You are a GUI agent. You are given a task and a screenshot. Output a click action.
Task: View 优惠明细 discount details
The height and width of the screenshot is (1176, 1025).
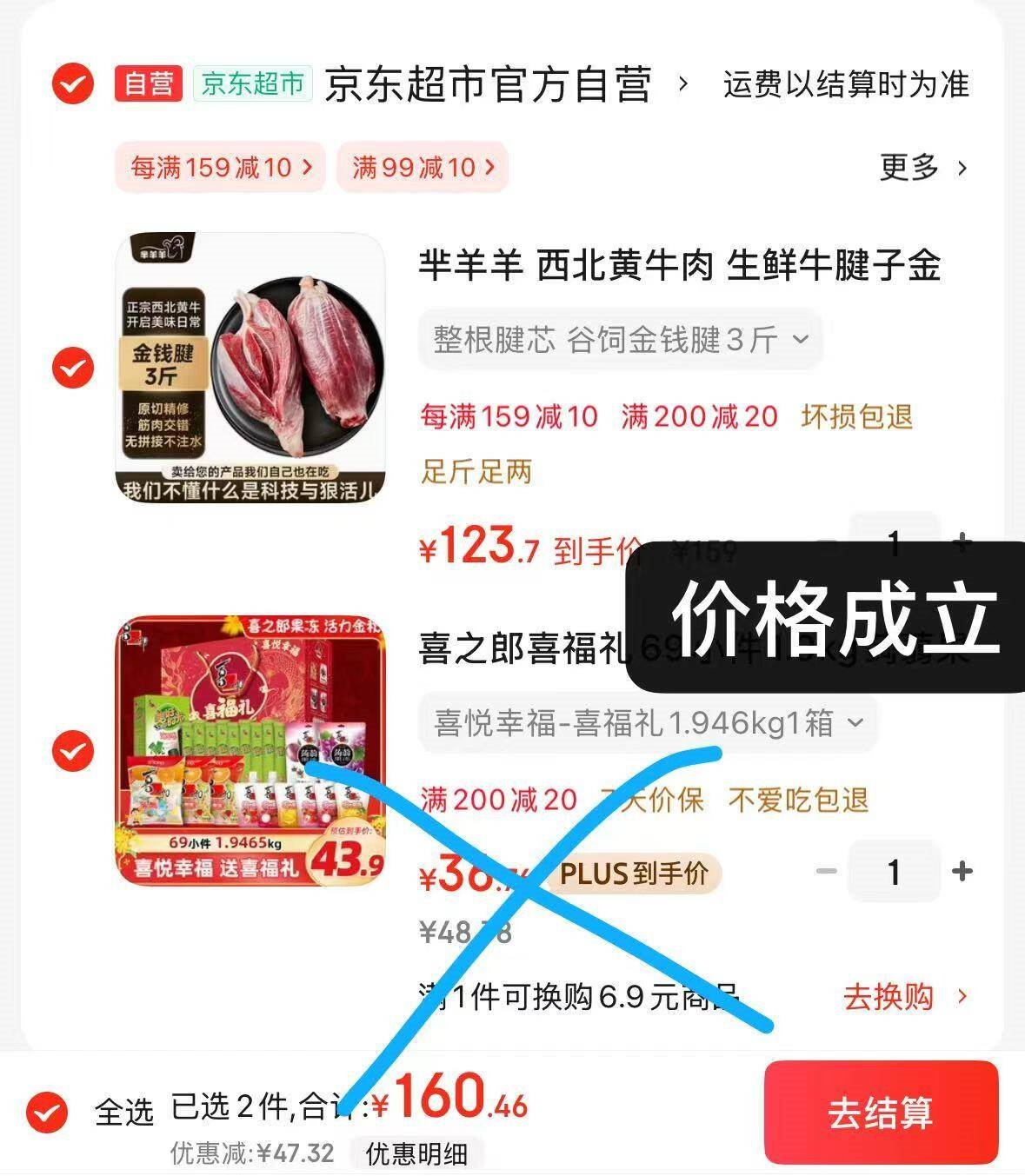[416, 1153]
